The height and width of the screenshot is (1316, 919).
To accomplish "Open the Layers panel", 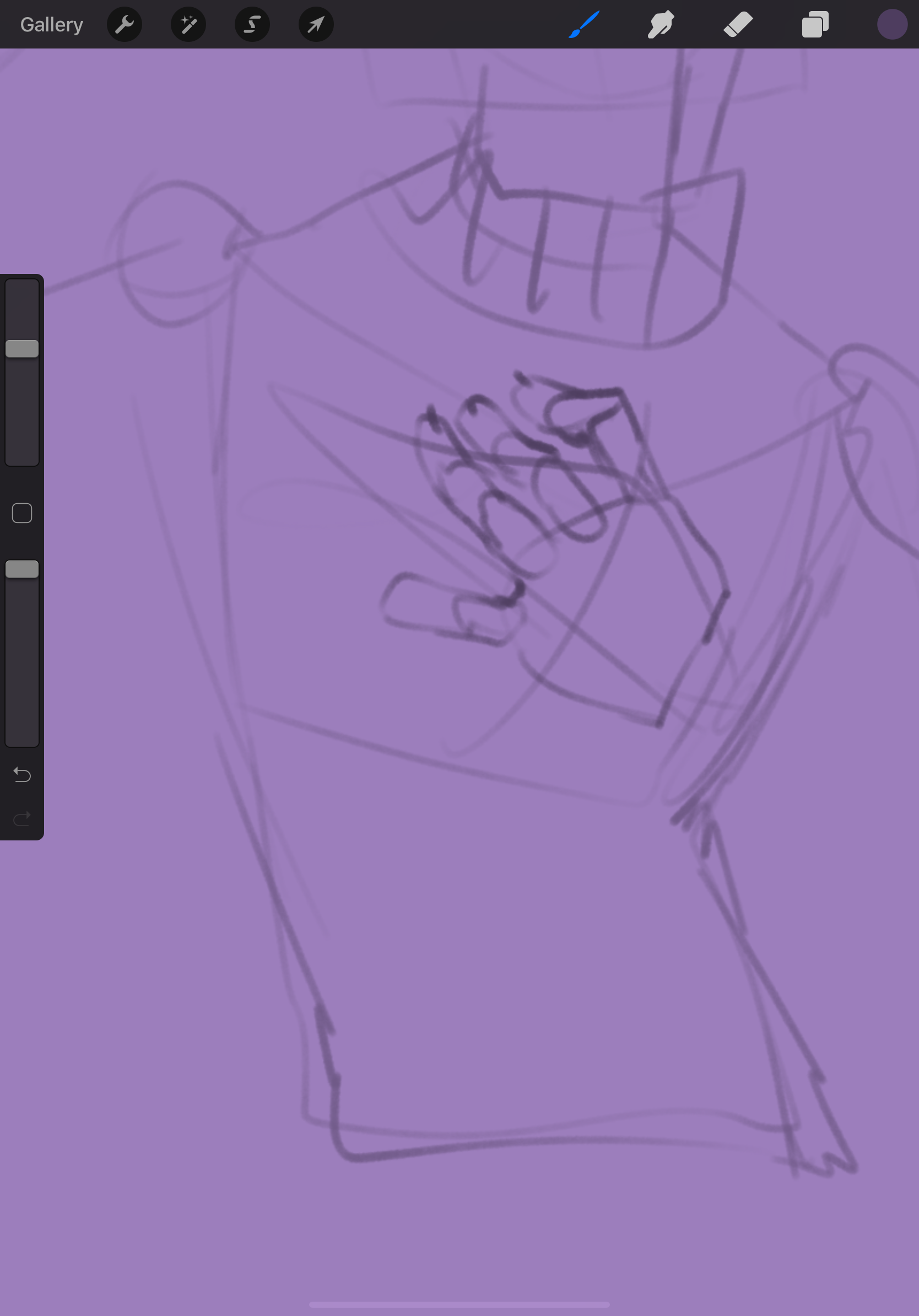I will [815, 25].
